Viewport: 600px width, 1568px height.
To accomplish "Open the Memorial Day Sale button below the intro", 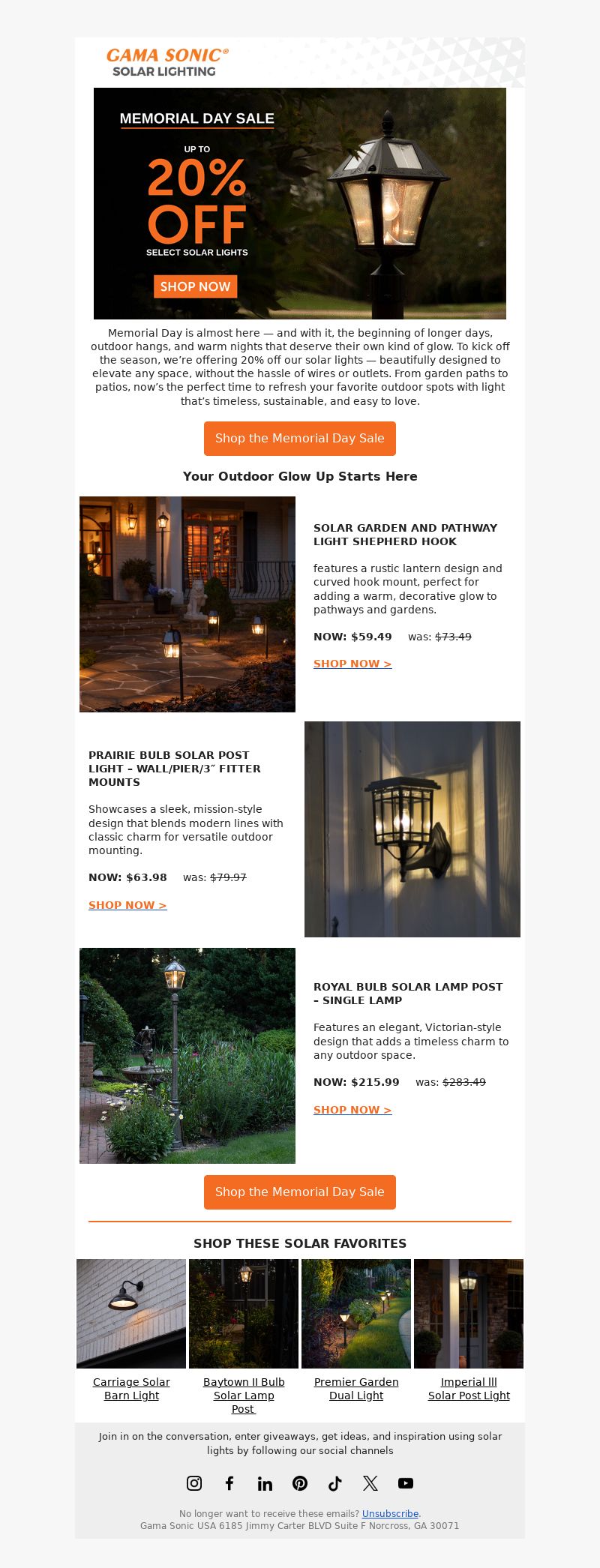I will pos(300,438).
